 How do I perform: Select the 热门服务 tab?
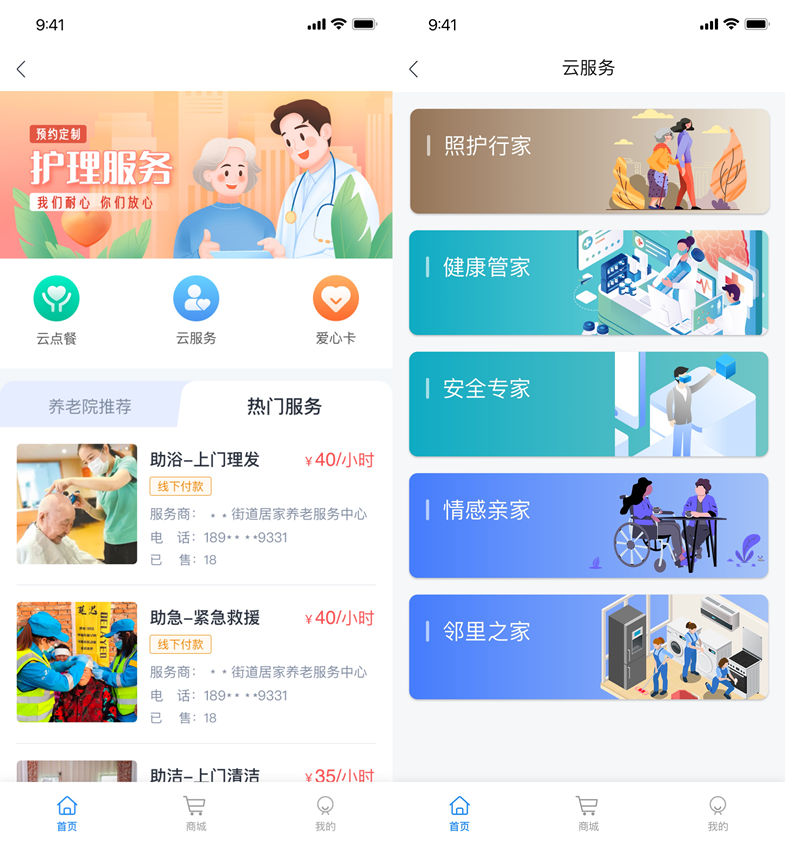pyautogui.click(x=284, y=407)
